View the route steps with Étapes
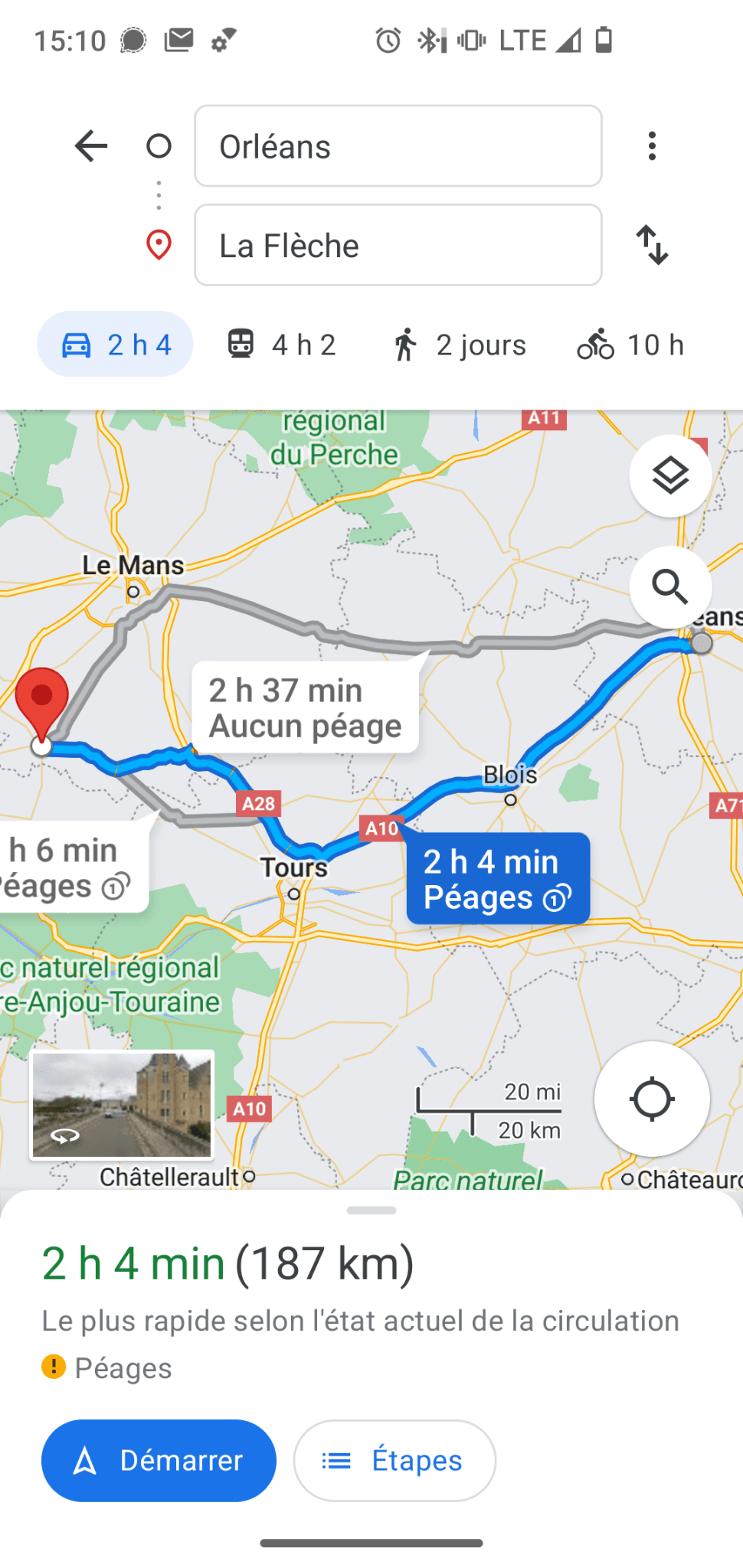743x1568 pixels. coord(394,1461)
